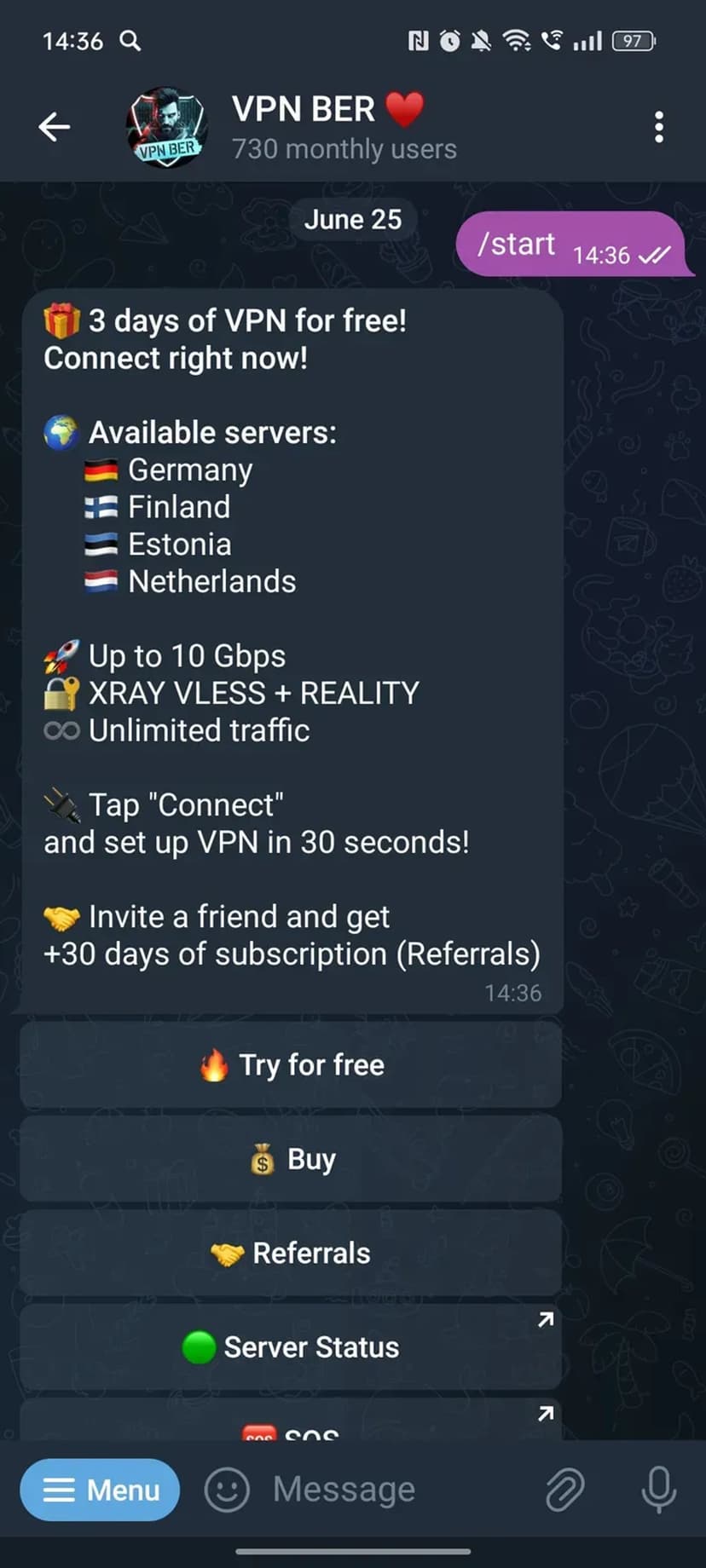Open the emoji picker
The image size is (706, 1568).
227,1490
